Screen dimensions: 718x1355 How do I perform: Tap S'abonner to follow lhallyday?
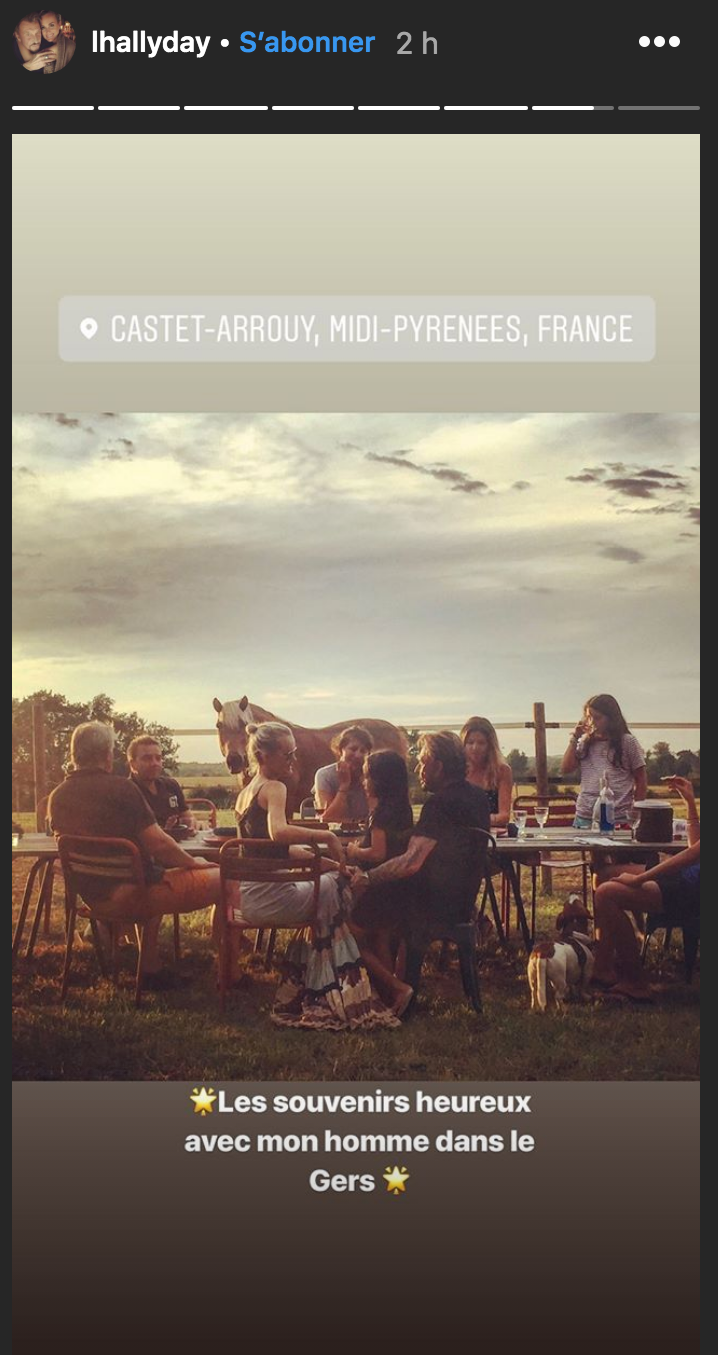(307, 43)
